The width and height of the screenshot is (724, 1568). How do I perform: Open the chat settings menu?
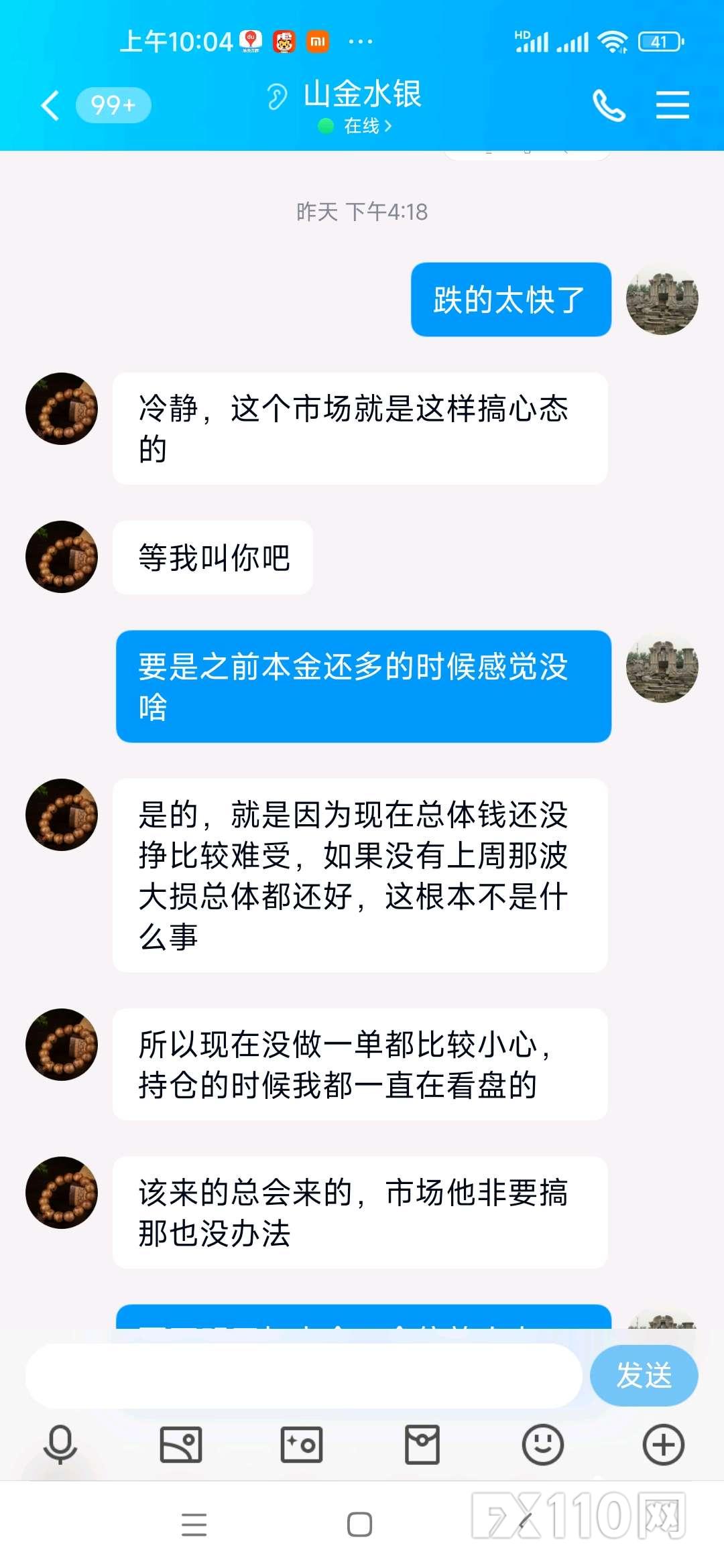pos(672,105)
